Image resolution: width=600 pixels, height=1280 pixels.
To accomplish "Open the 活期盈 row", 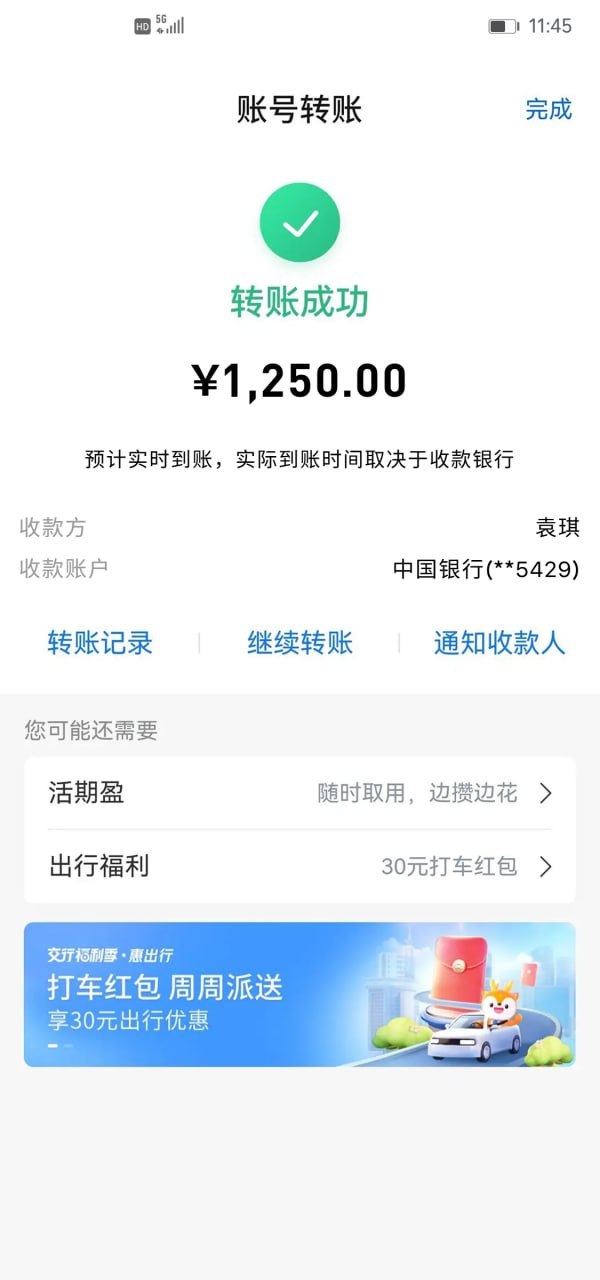I will coord(300,794).
